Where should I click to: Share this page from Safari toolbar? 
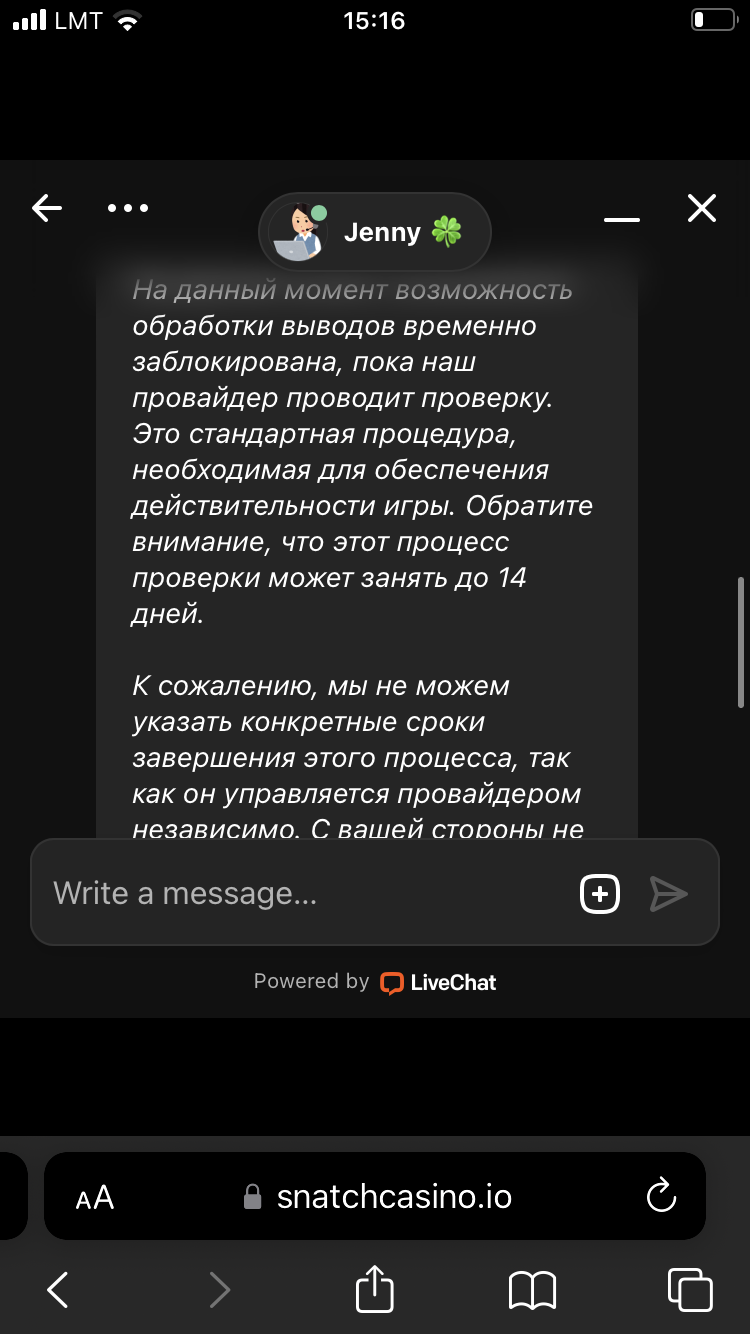(x=375, y=1288)
